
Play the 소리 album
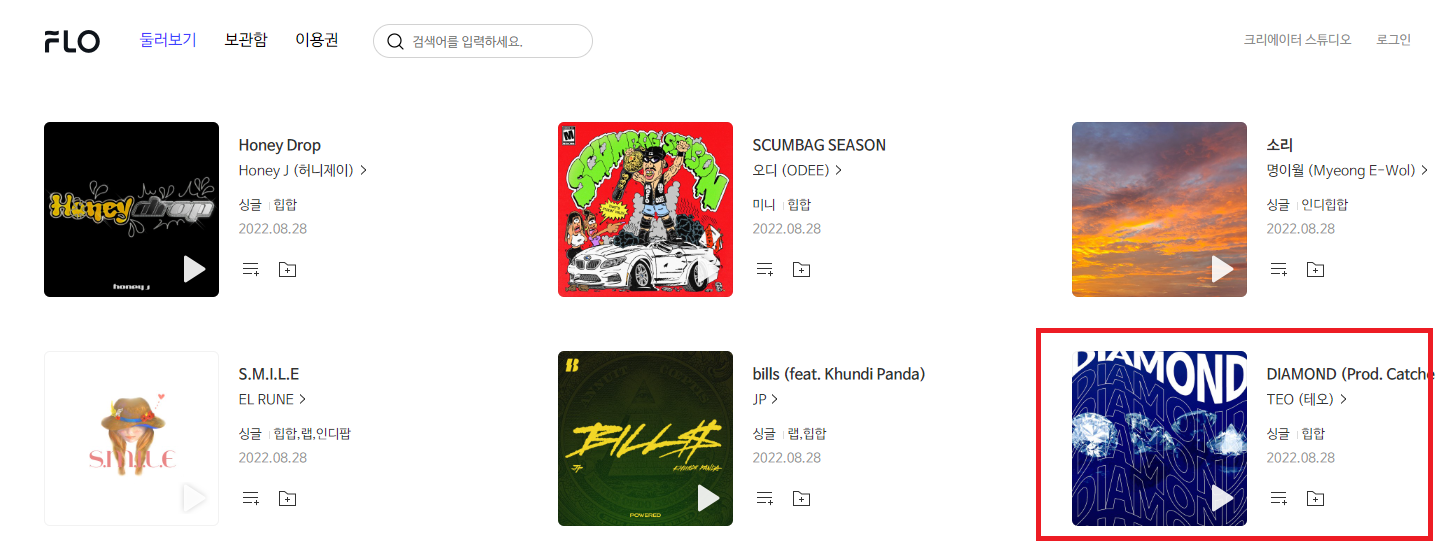click(1222, 269)
